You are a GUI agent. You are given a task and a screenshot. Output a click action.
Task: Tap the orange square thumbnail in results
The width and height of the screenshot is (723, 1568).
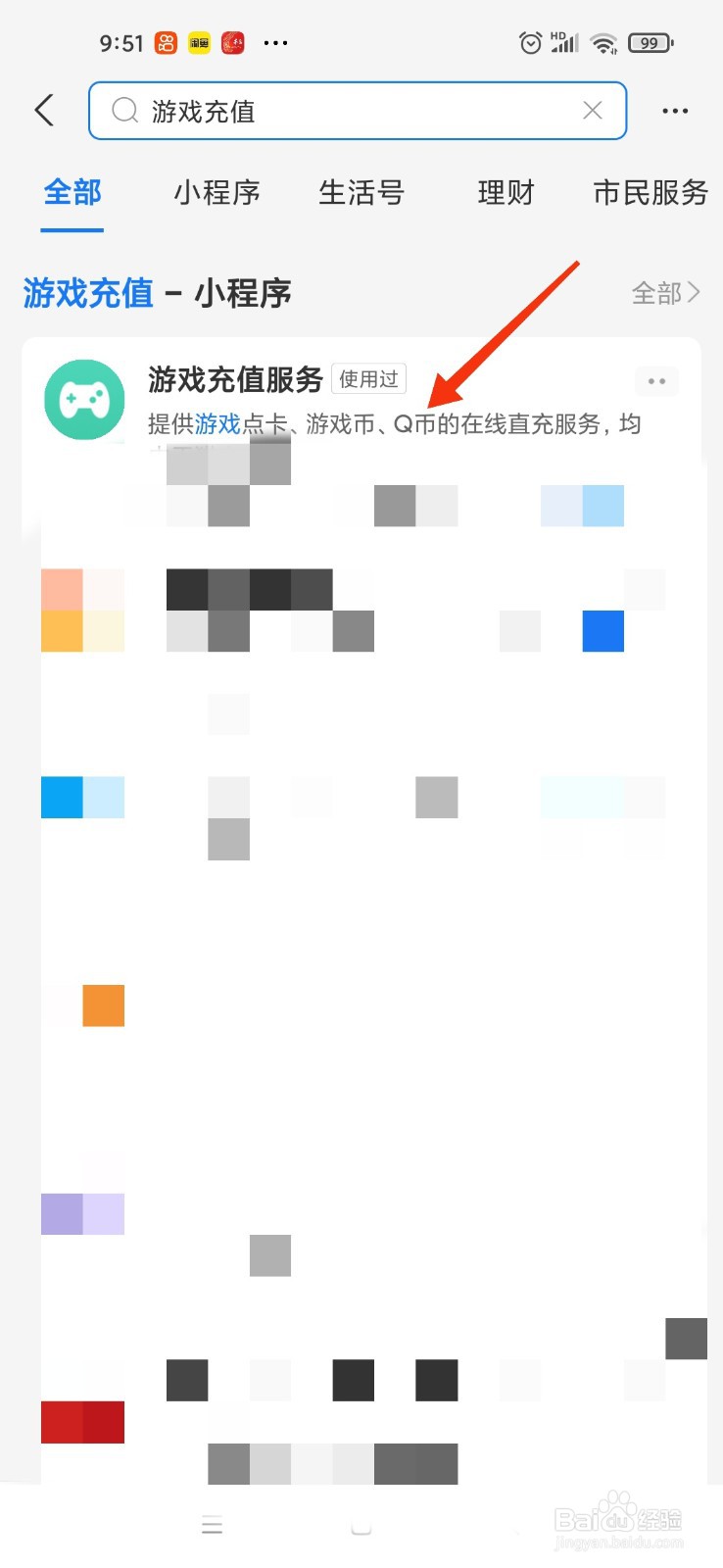(x=101, y=1004)
